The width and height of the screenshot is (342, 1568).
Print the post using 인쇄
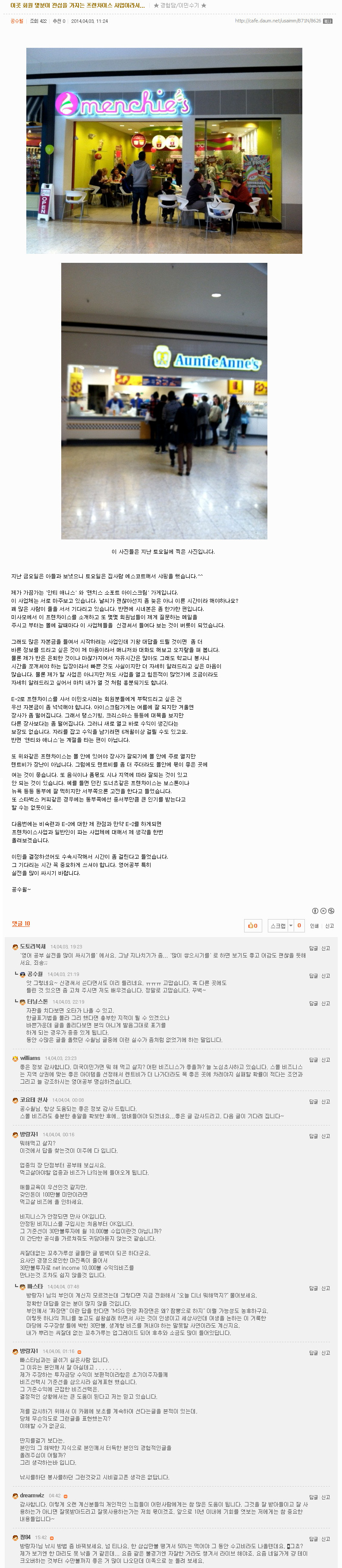coord(314,926)
